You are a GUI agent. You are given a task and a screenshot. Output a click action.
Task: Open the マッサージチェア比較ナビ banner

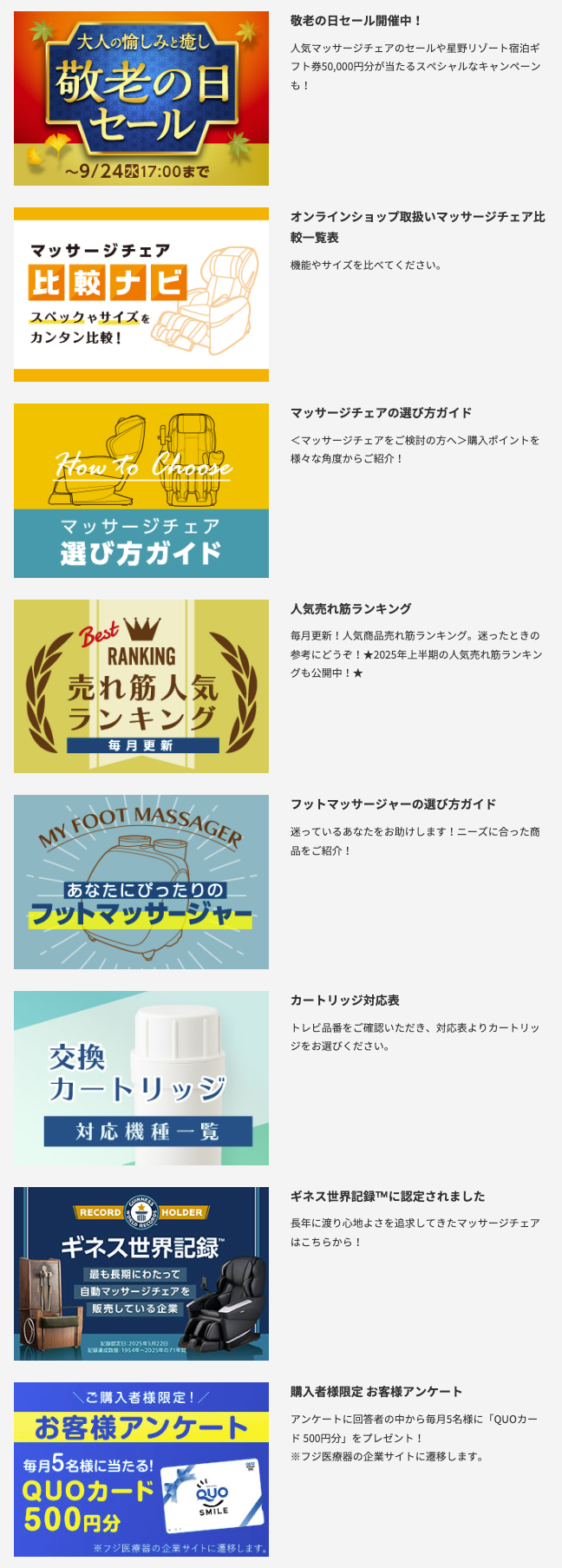coord(140,294)
